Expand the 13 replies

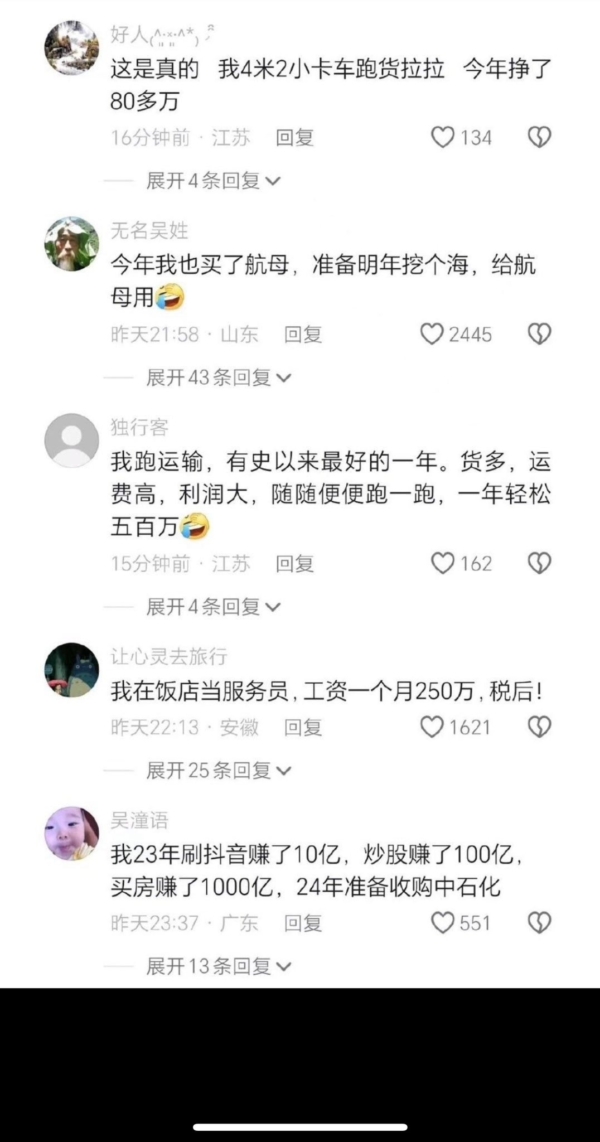[x=218, y=966]
